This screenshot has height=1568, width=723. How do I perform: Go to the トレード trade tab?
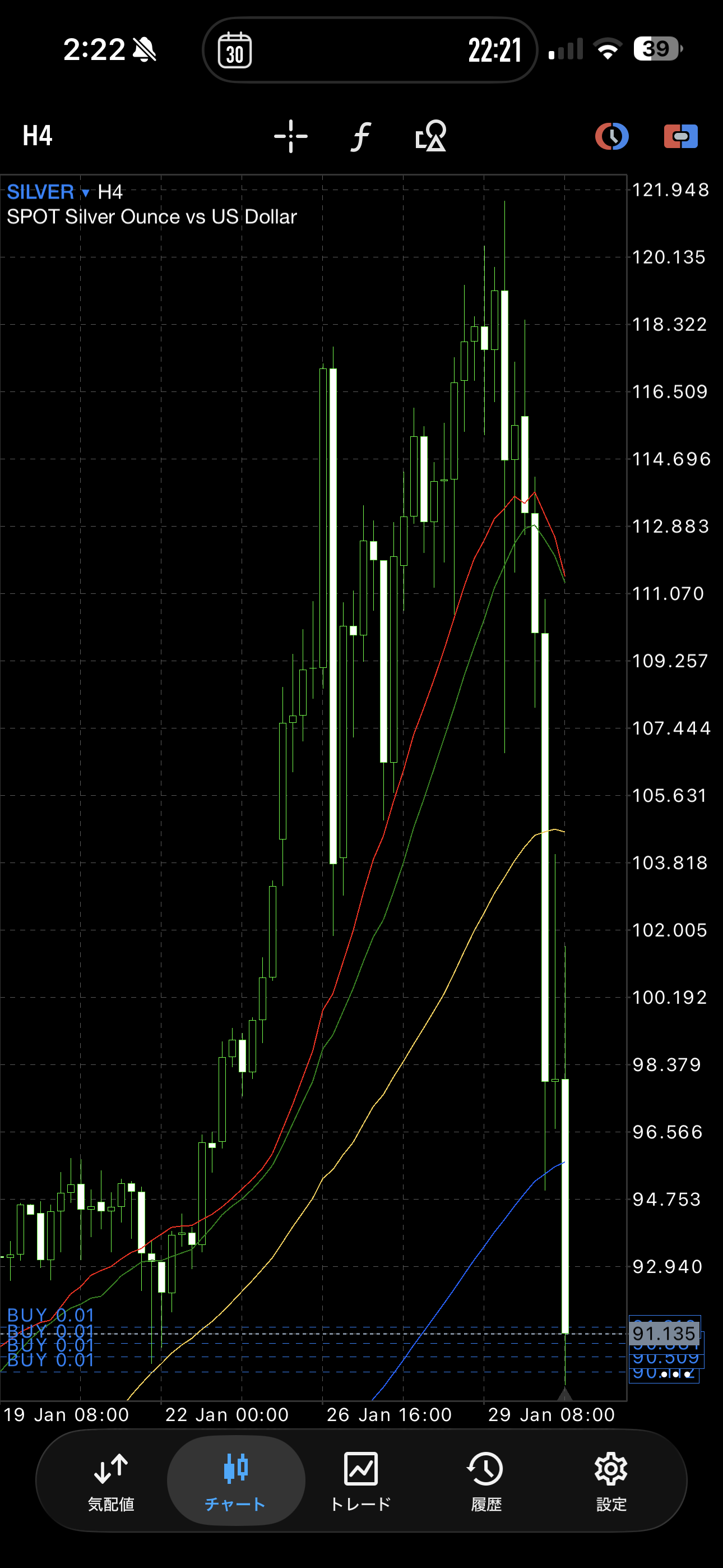(361, 1481)
